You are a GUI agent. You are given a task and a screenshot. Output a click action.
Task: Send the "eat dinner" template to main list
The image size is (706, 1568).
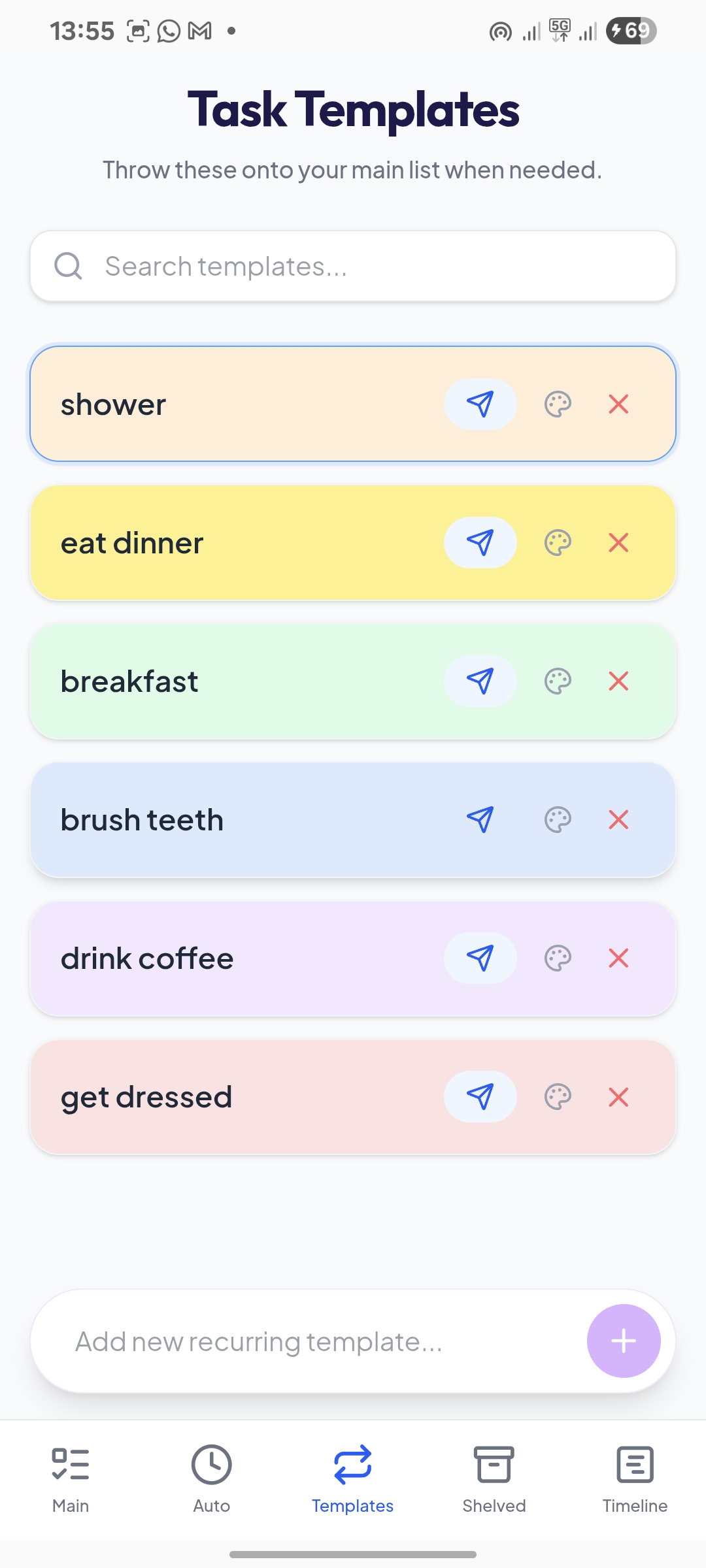(x=480, y=543)
